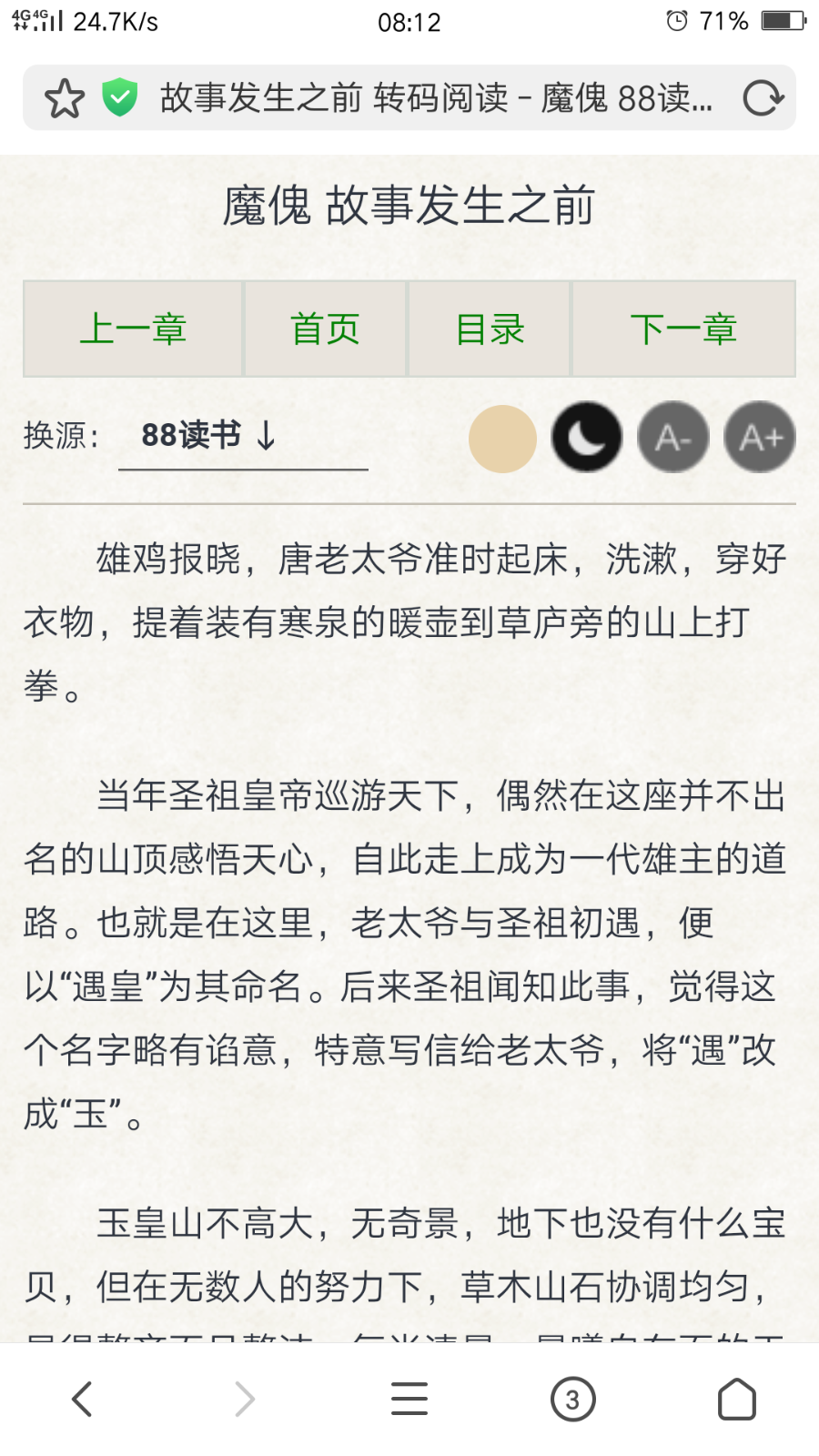Increase font size with A+

coord(760,438)
